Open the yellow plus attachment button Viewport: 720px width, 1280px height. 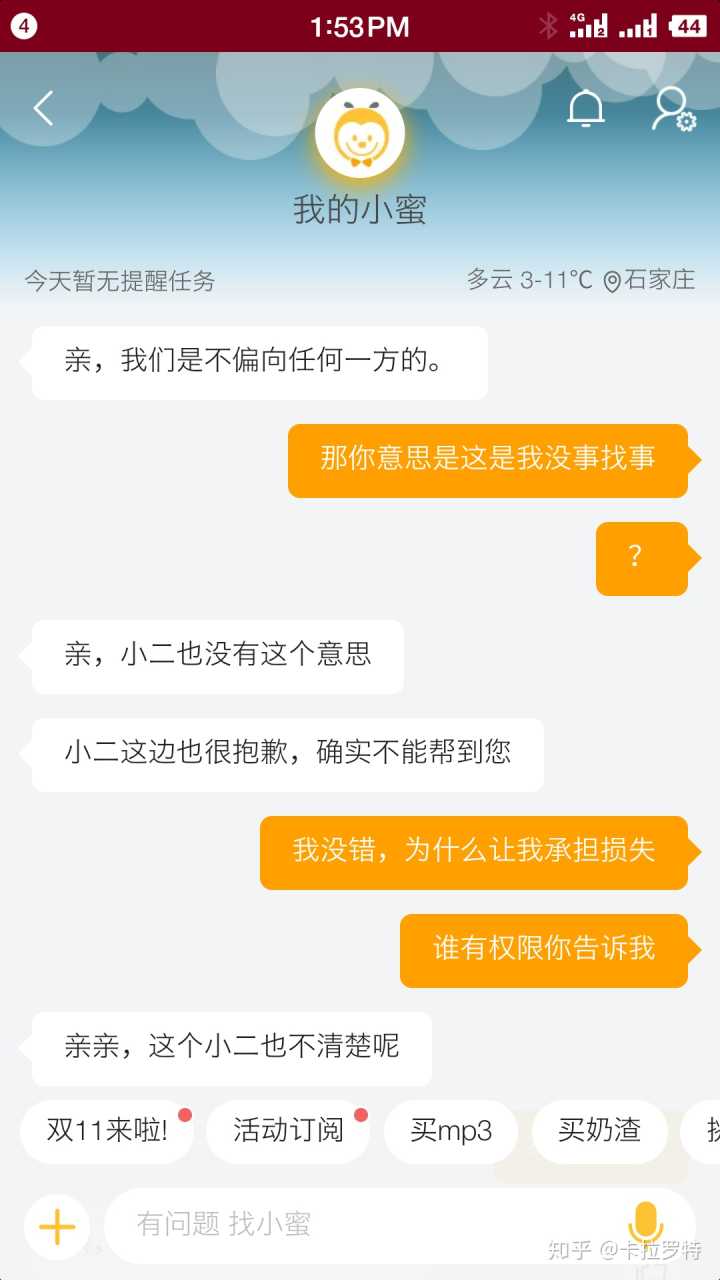57,1226
